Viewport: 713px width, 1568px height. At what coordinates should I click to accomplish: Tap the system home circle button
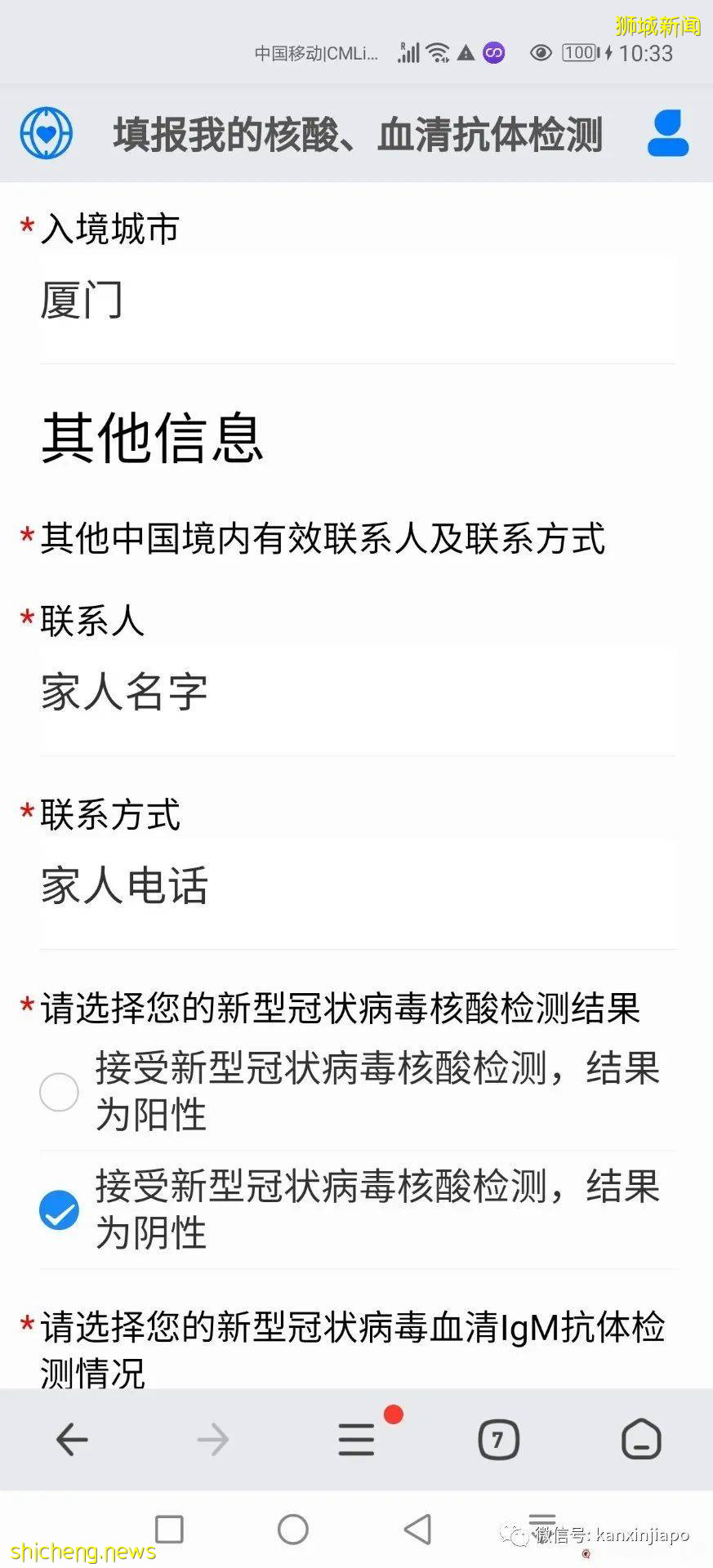coord(292,1530)
